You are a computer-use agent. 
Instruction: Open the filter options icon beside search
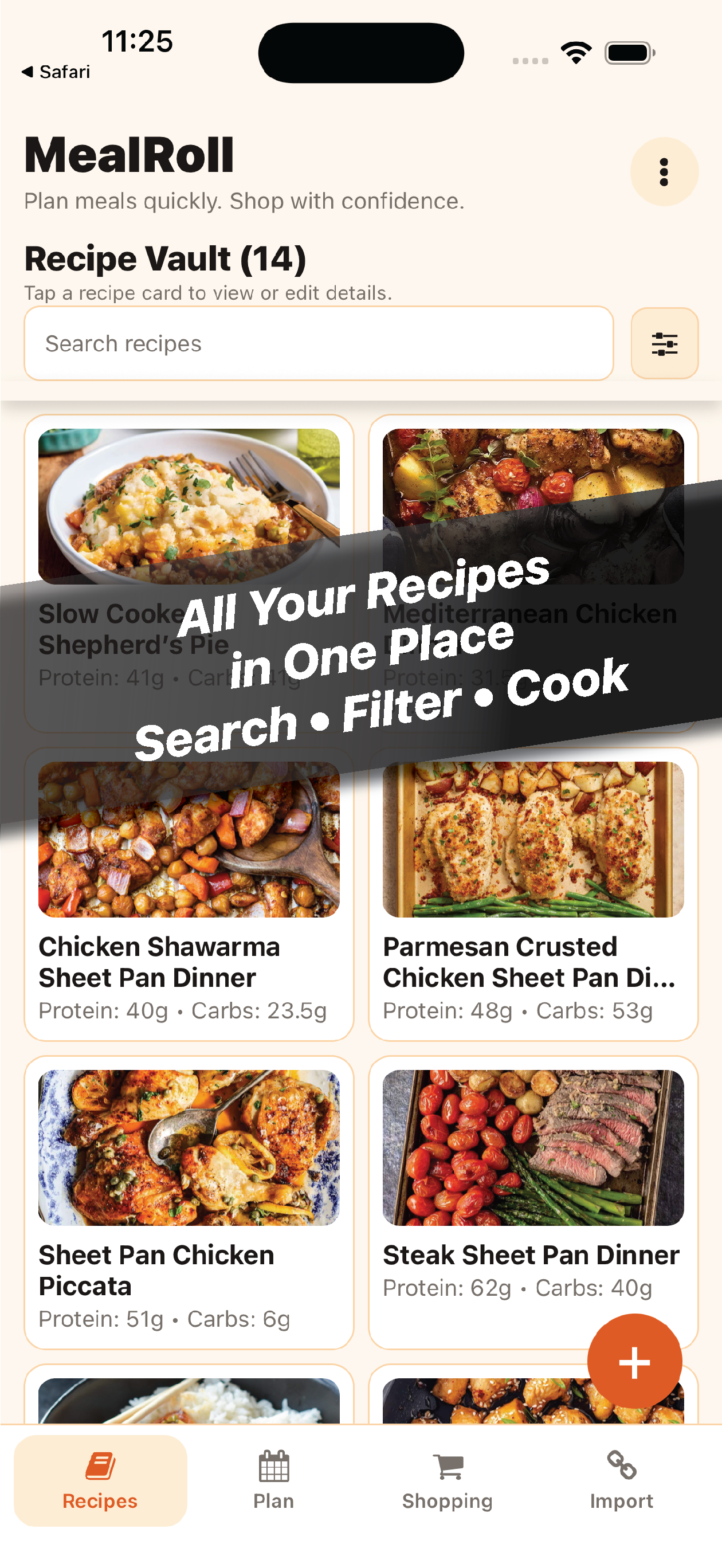pyautogui.click(x=664, y=343)
